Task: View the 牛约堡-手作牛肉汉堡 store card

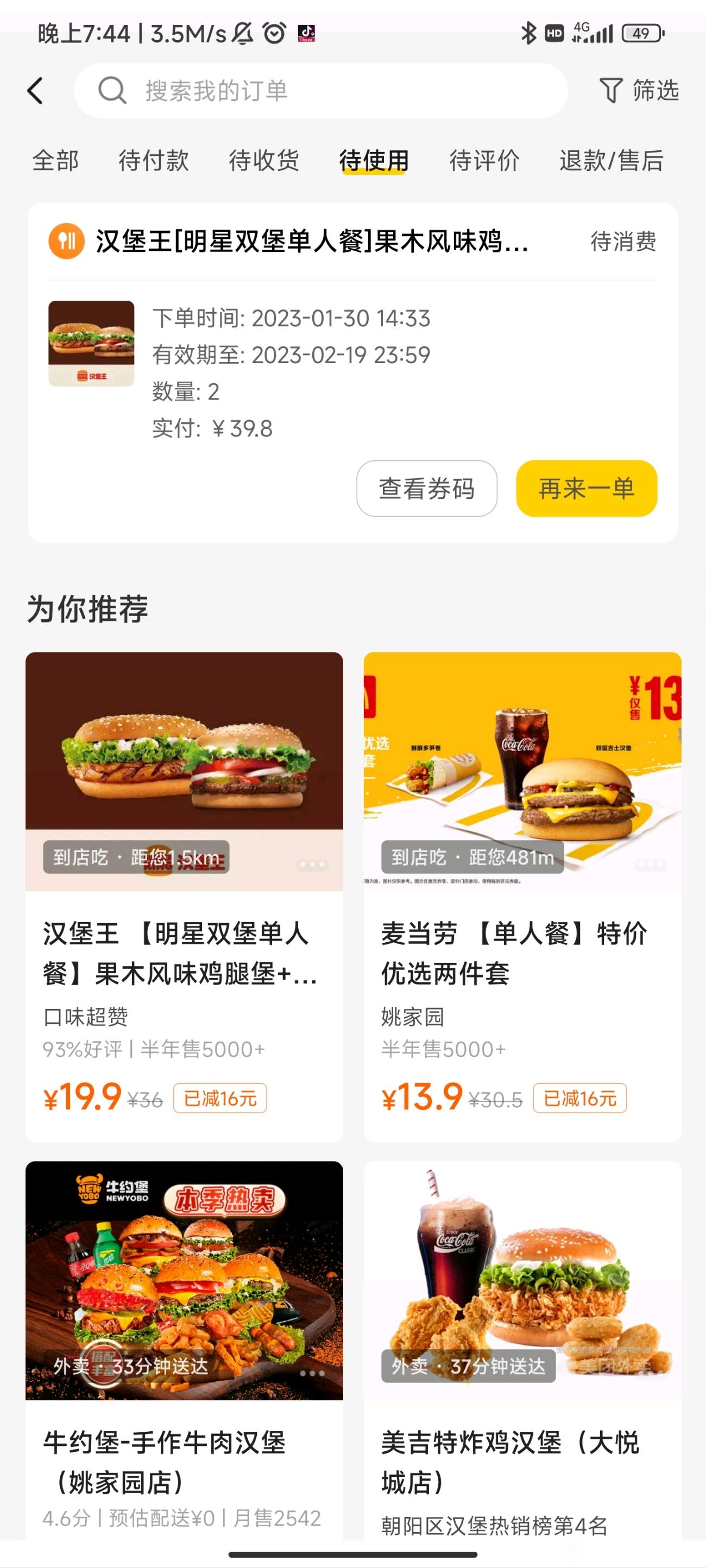Action: (184, 1461)
